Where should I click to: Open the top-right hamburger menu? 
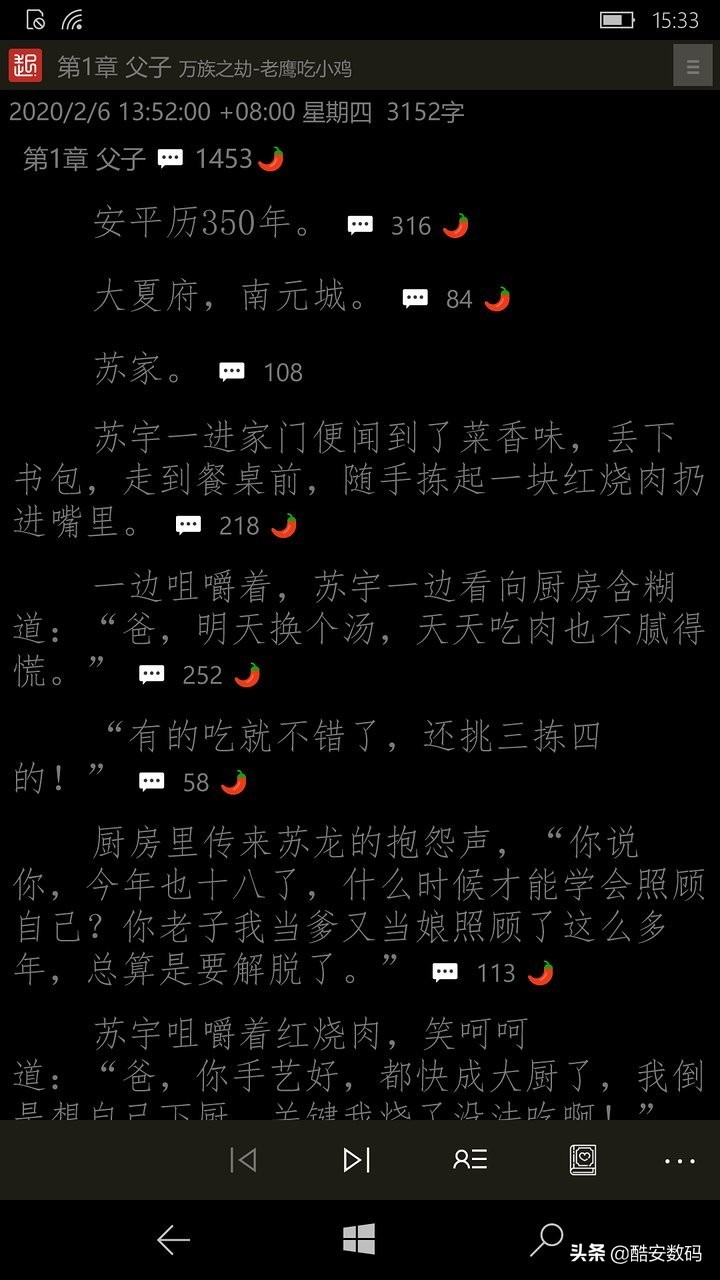[692, 67]
